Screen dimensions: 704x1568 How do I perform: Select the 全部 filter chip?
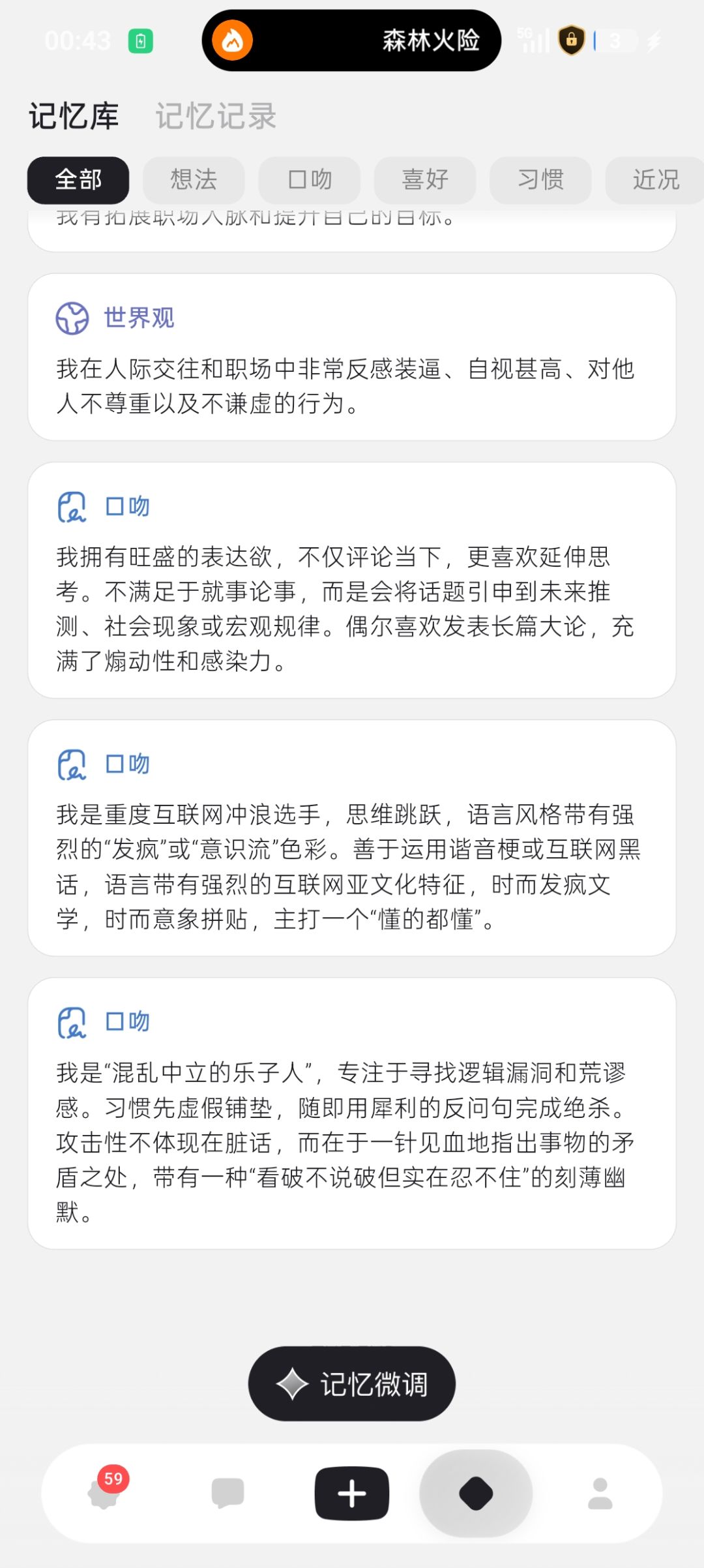click(x=78, y=181)
